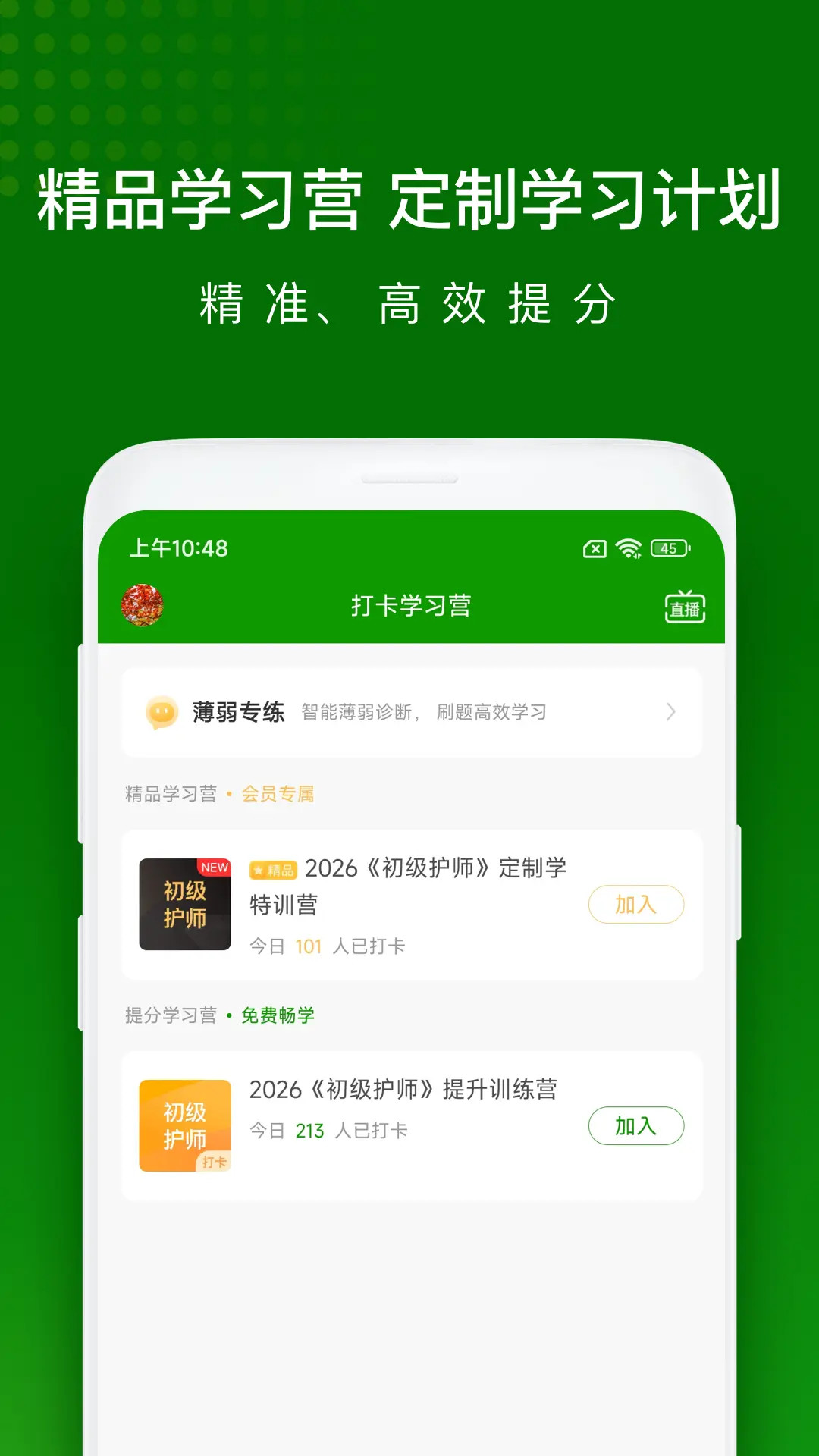
Task: Click the battery indicator showing 45
Action: 670,548
